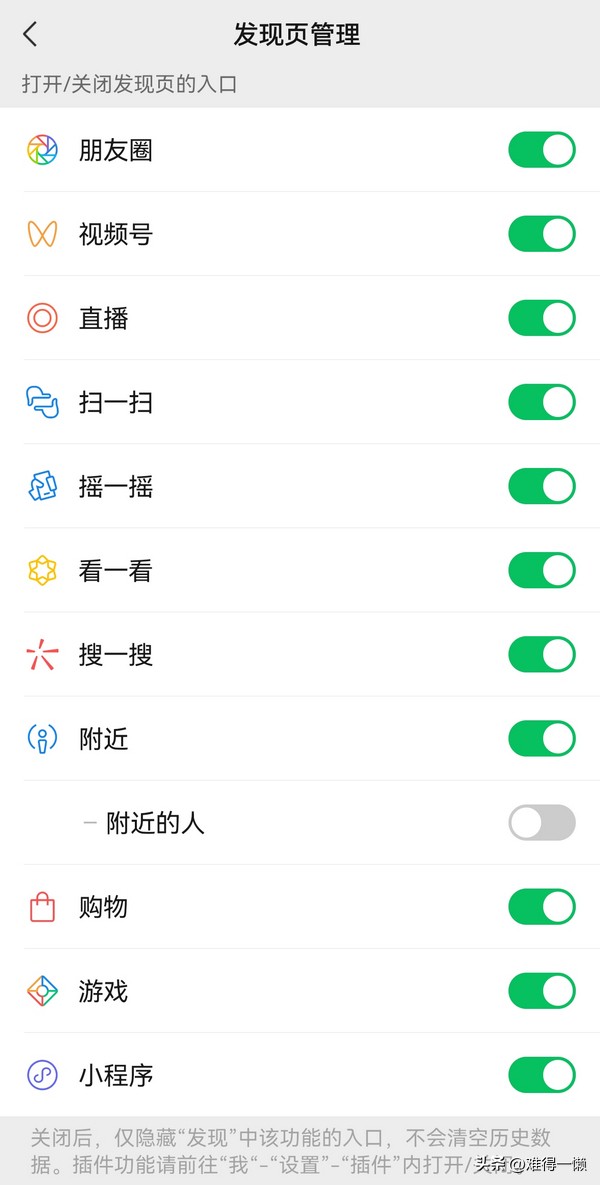Disable the 视频号 entry
Screen dimensions: 600x1185
pos(542,234)
